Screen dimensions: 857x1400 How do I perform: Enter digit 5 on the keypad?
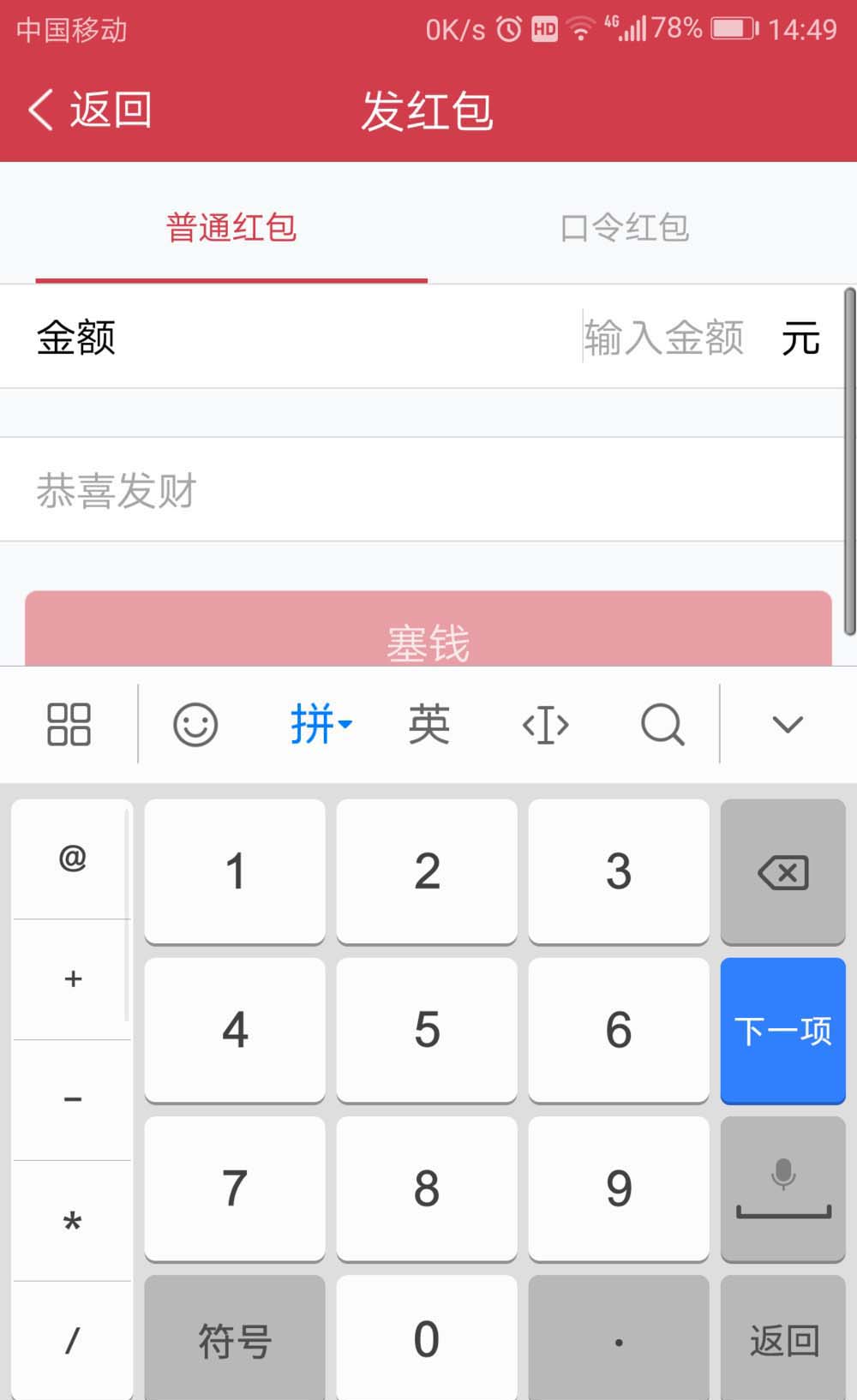coord(427,1030)
